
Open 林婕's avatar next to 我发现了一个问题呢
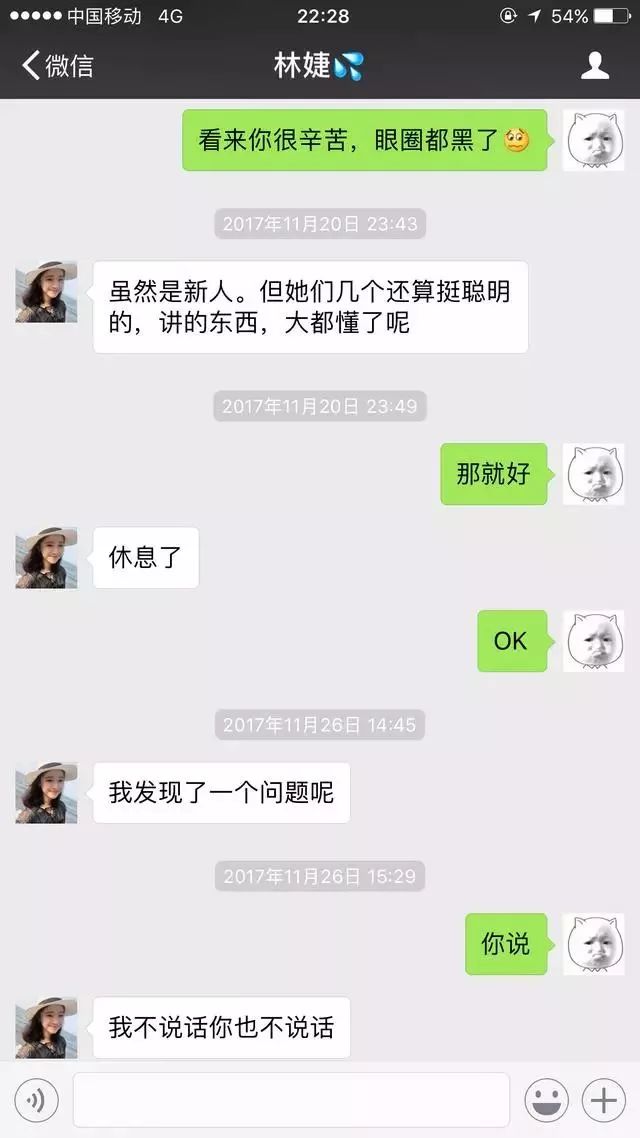[46, 793]
